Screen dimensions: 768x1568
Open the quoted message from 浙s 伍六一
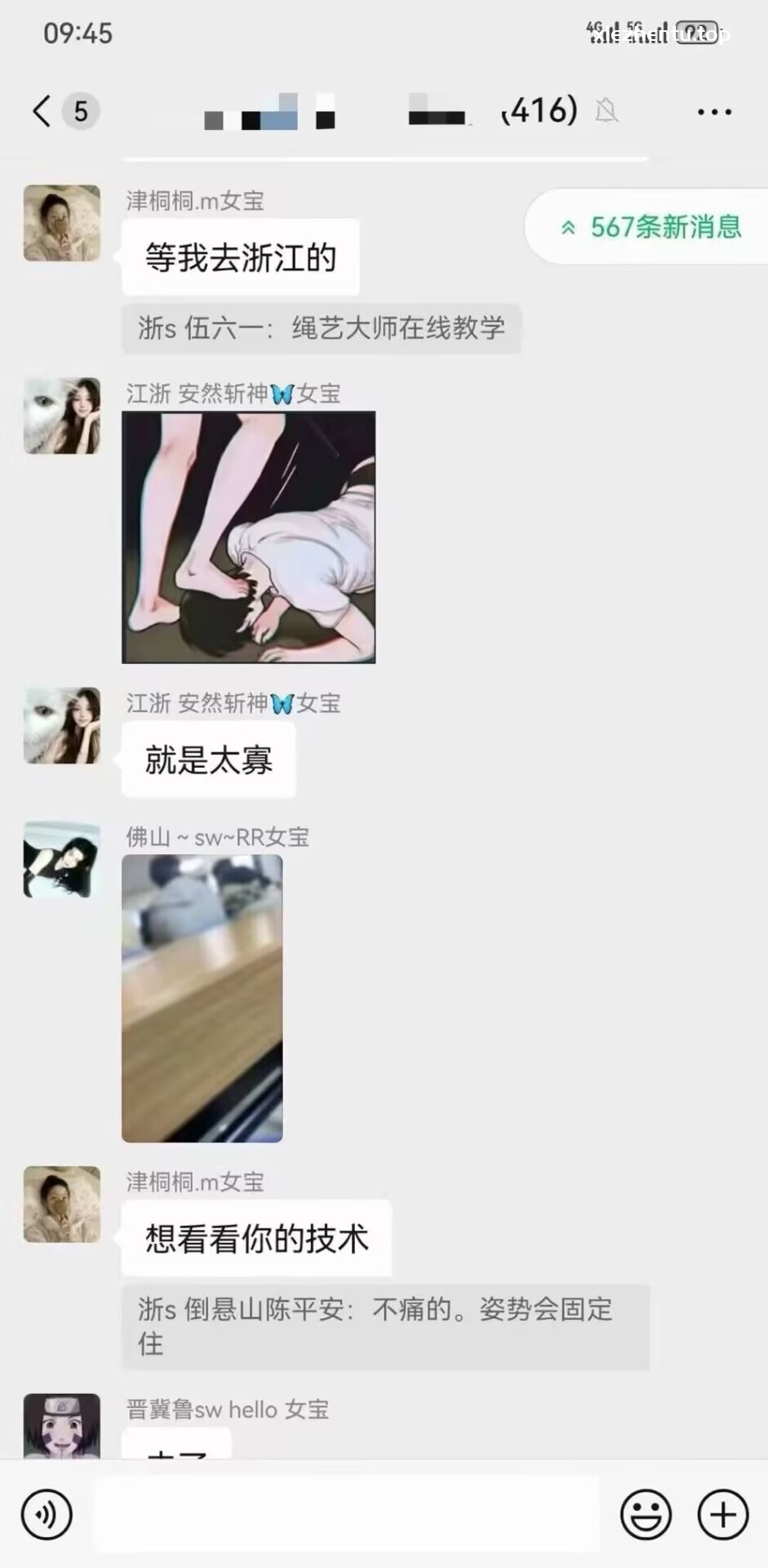[x=321, y=329]
